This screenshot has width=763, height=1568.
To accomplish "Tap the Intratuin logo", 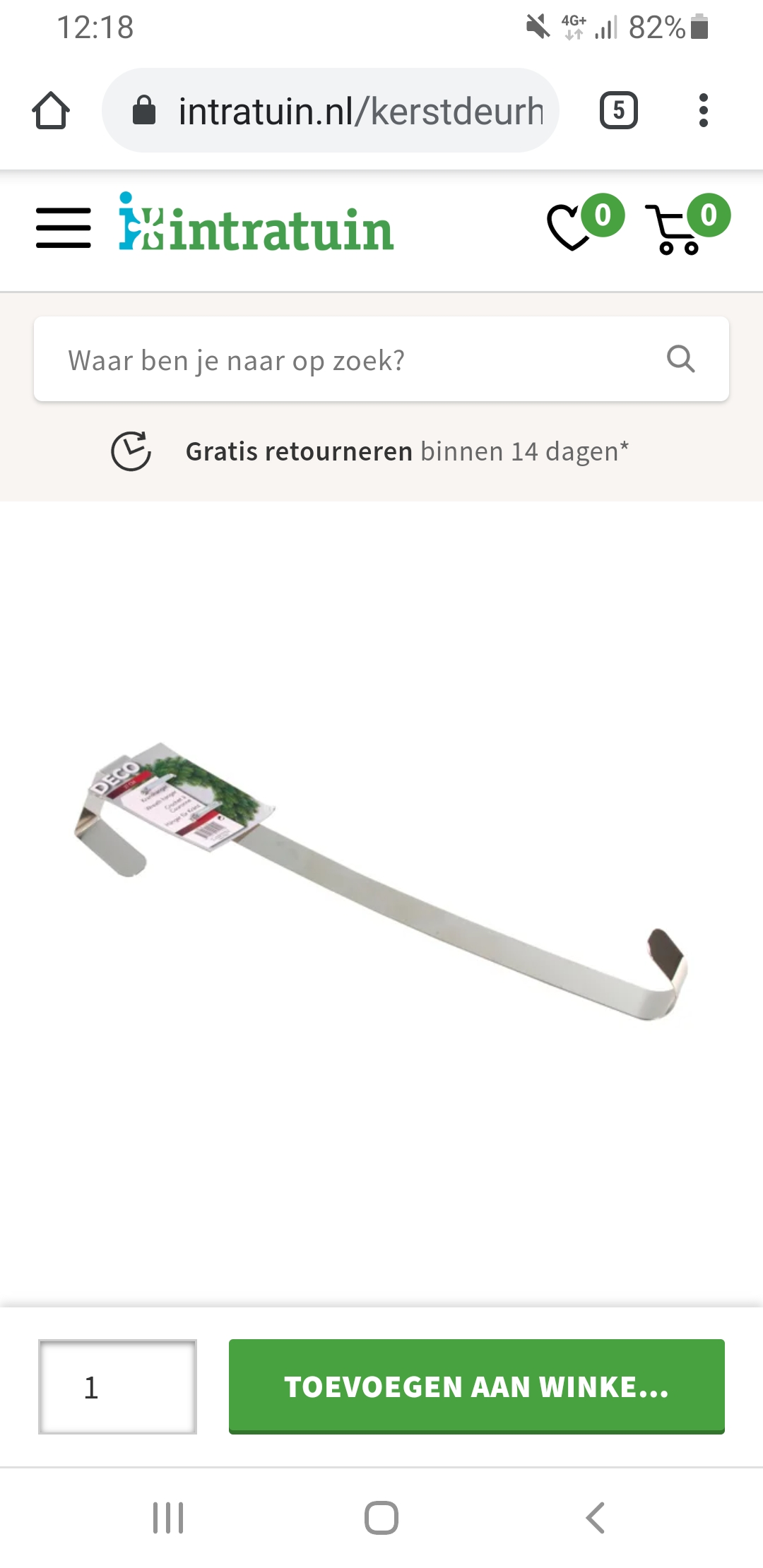I will [x=256, y=222].
